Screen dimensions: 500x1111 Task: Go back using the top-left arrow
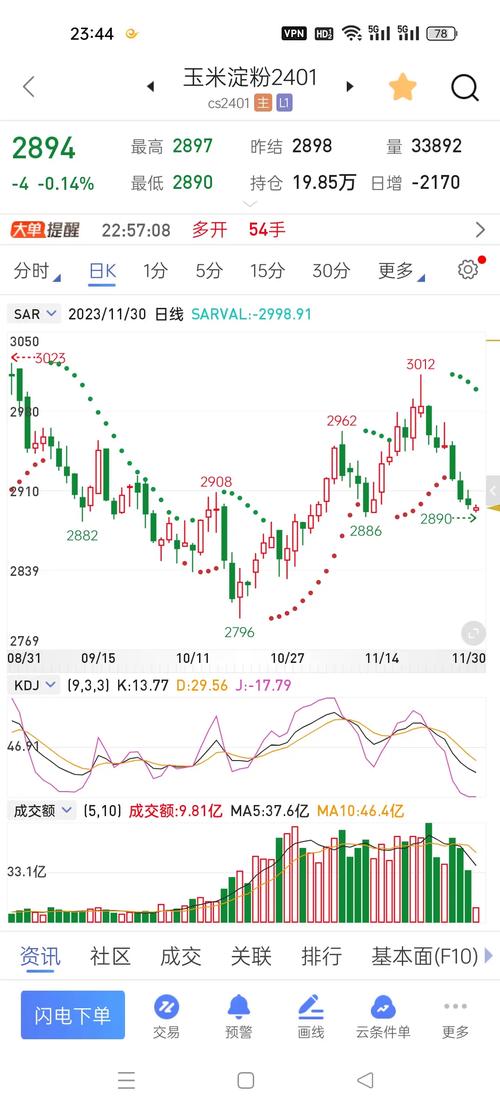pyautogui.click(x=28, y=87)
